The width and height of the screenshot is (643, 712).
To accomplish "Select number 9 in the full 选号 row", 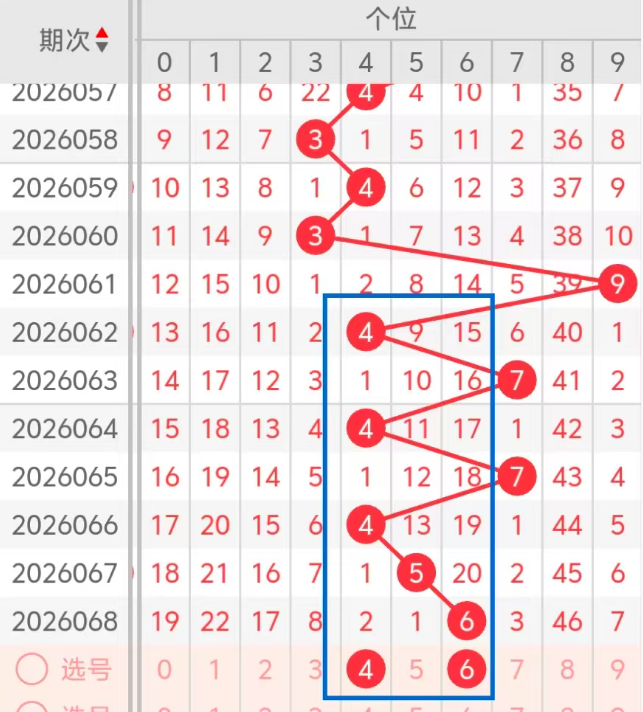I will click(618, 669).
